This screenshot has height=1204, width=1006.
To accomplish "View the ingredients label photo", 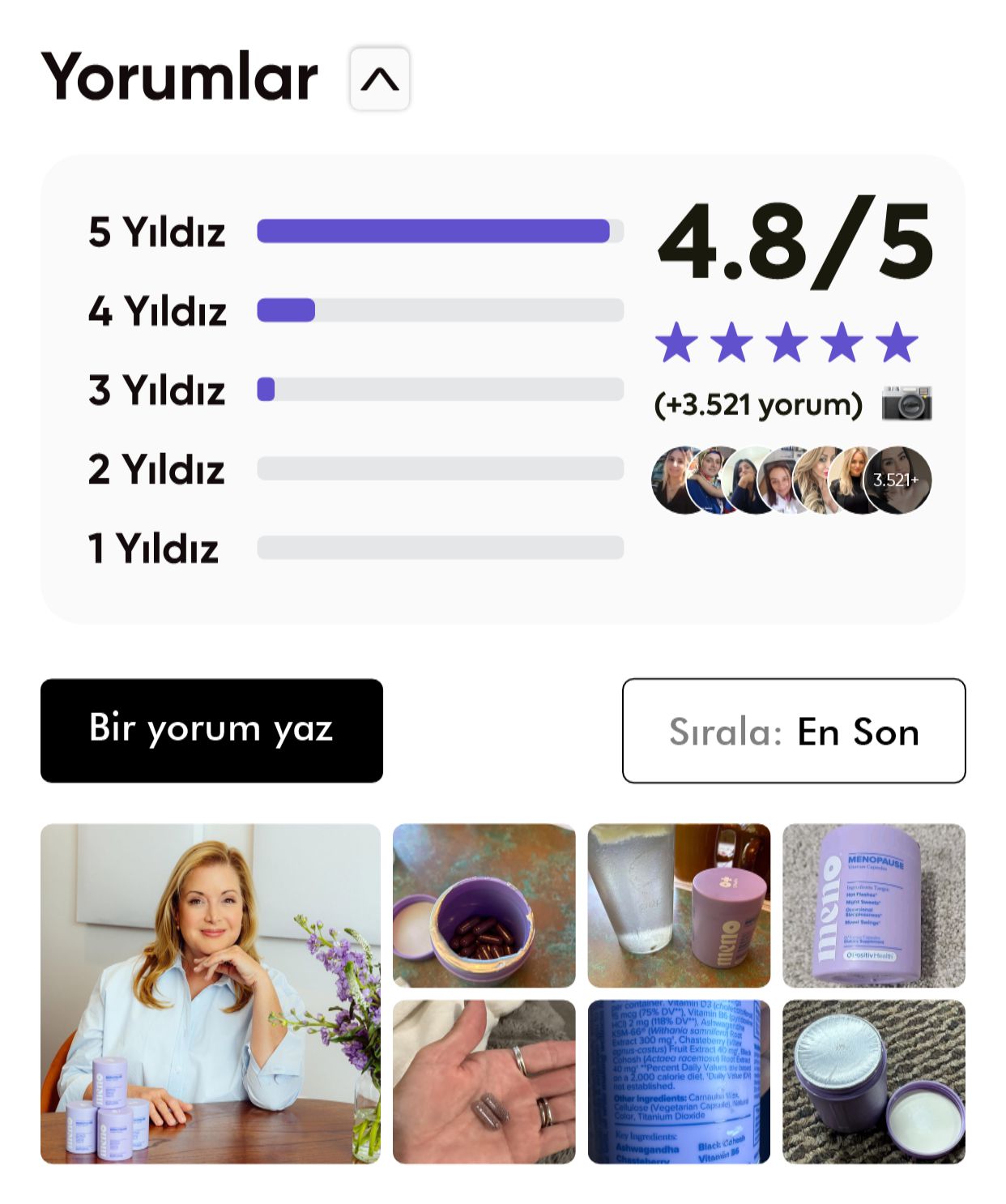I will click(x=678, y=1081).
